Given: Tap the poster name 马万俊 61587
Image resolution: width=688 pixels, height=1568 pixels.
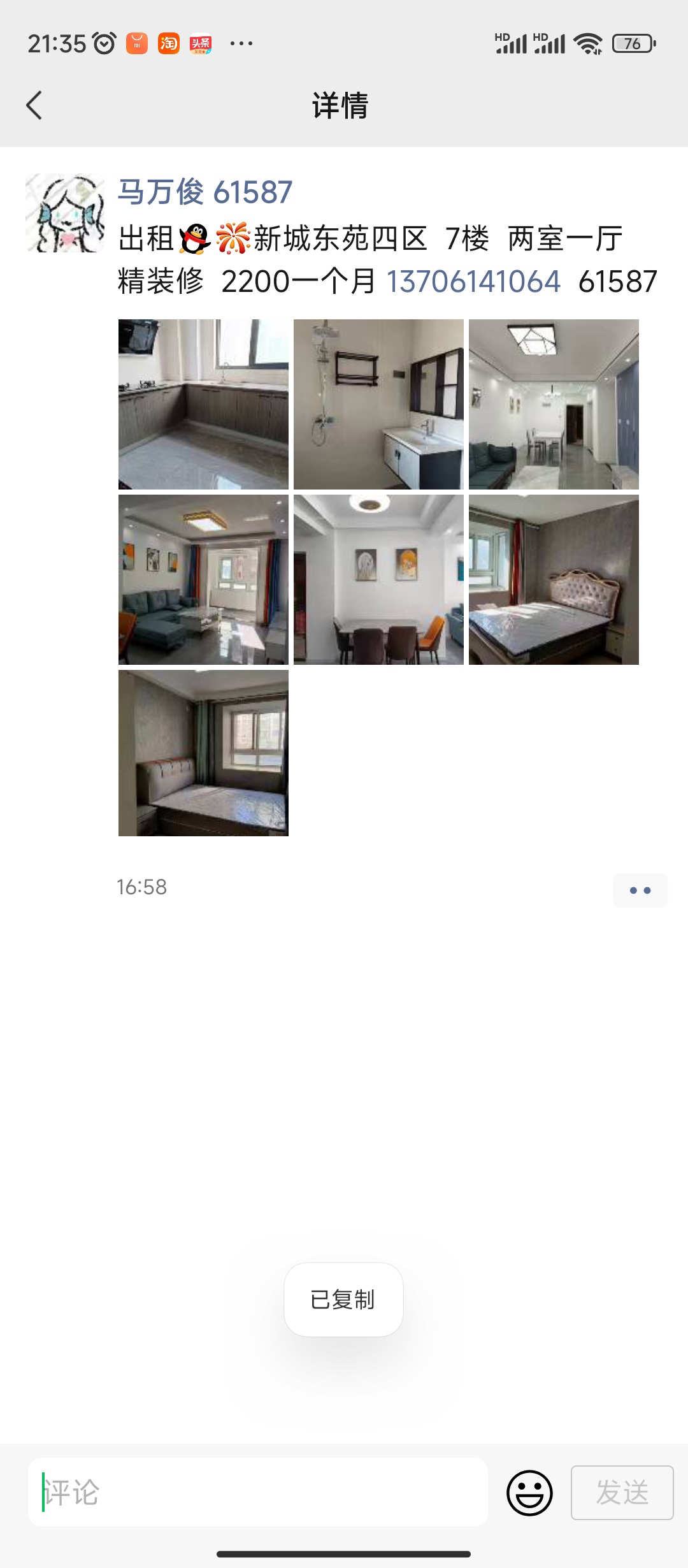Looking at the screenshot, I should point(205,192).
